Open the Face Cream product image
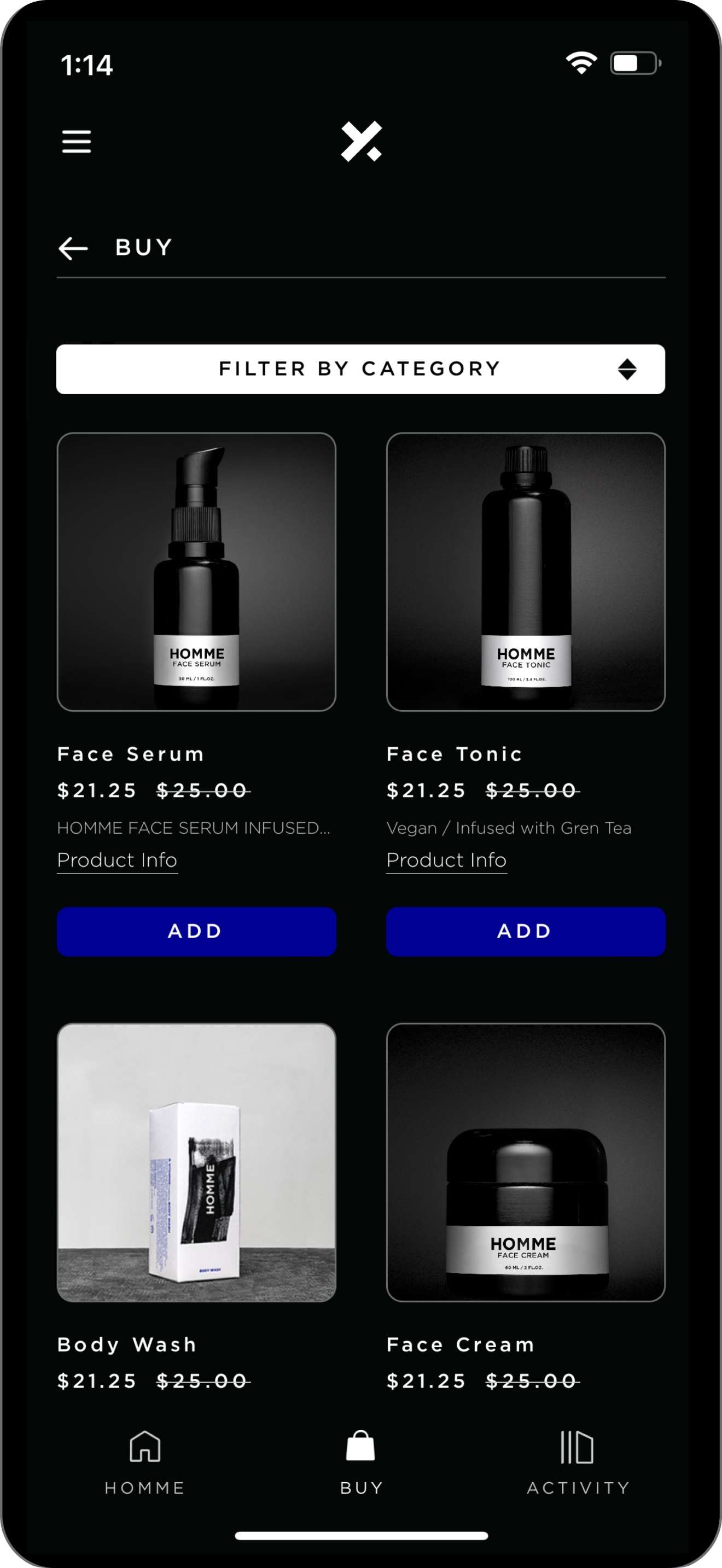 pos(526,1162)
